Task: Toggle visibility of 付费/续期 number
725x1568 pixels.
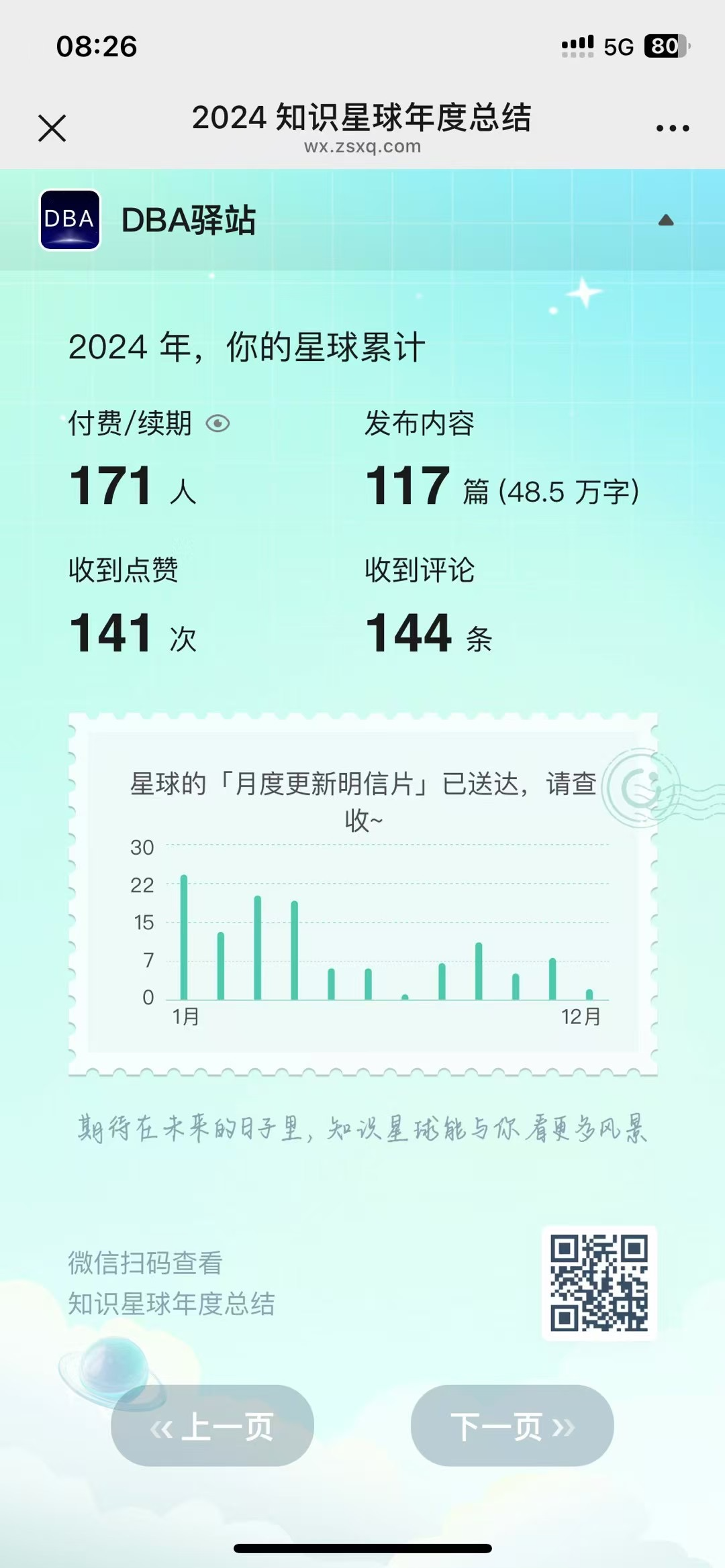Action: pyautogui.click(x=218, y=424)
